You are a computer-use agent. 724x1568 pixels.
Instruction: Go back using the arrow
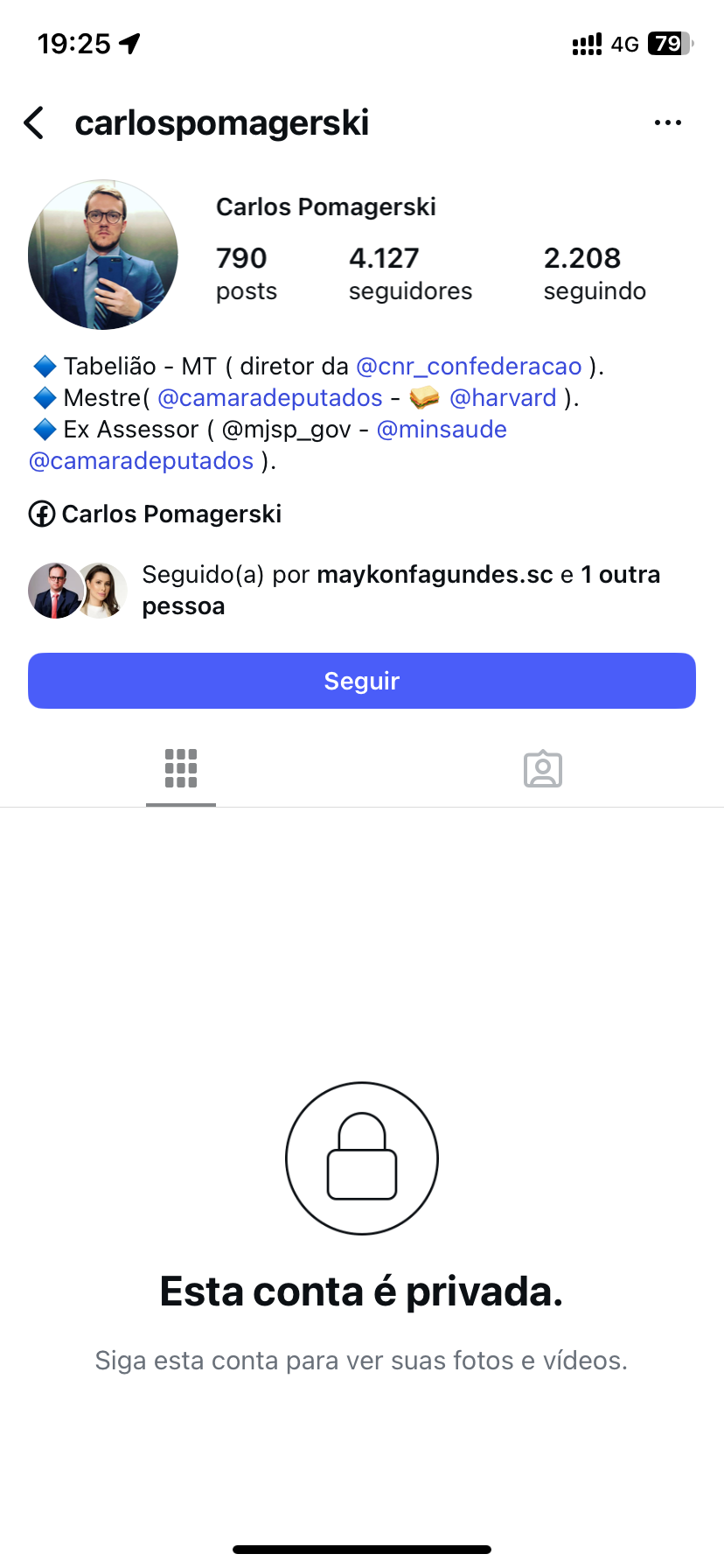pyautogui.click(x=34, y=123)
